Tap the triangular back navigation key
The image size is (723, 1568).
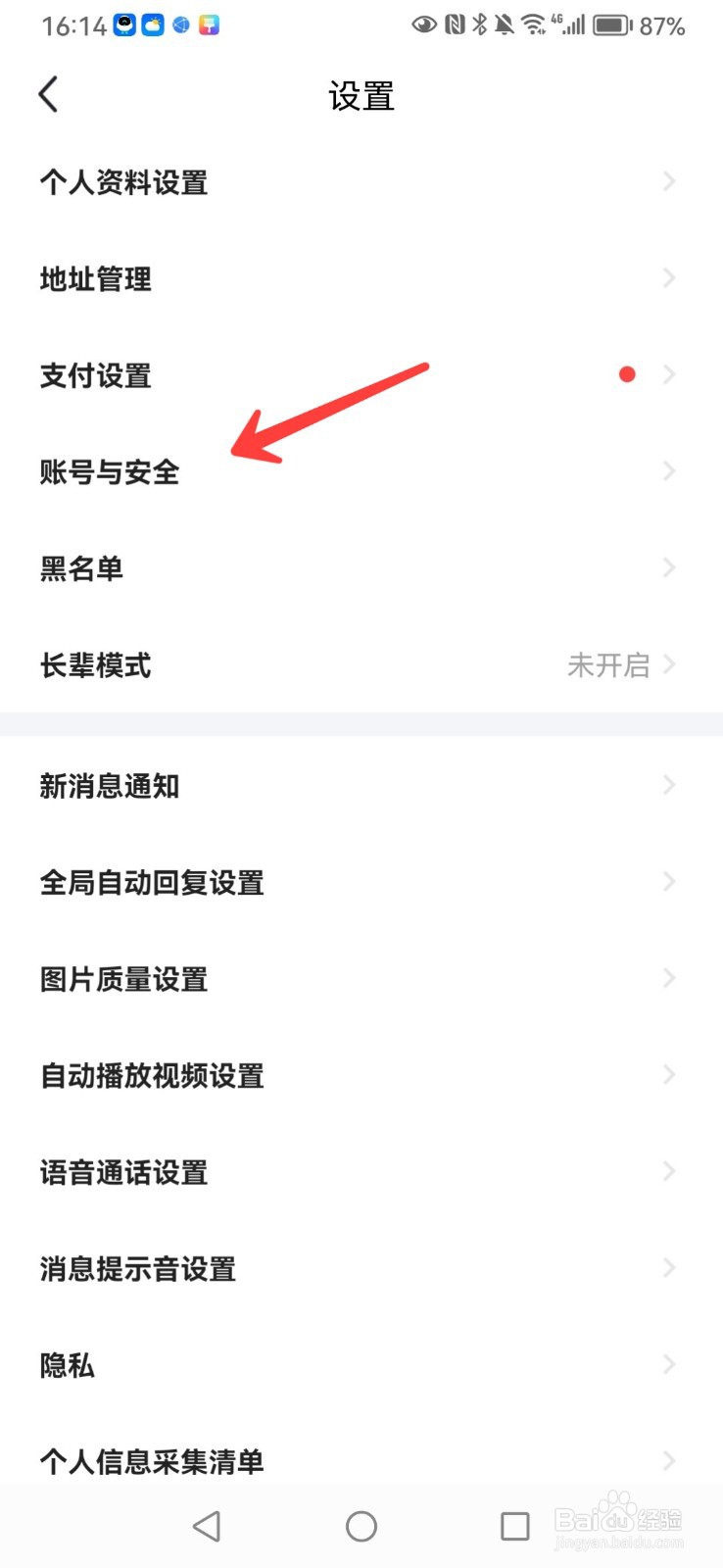pyautogui.click(x=207, y=1525)
